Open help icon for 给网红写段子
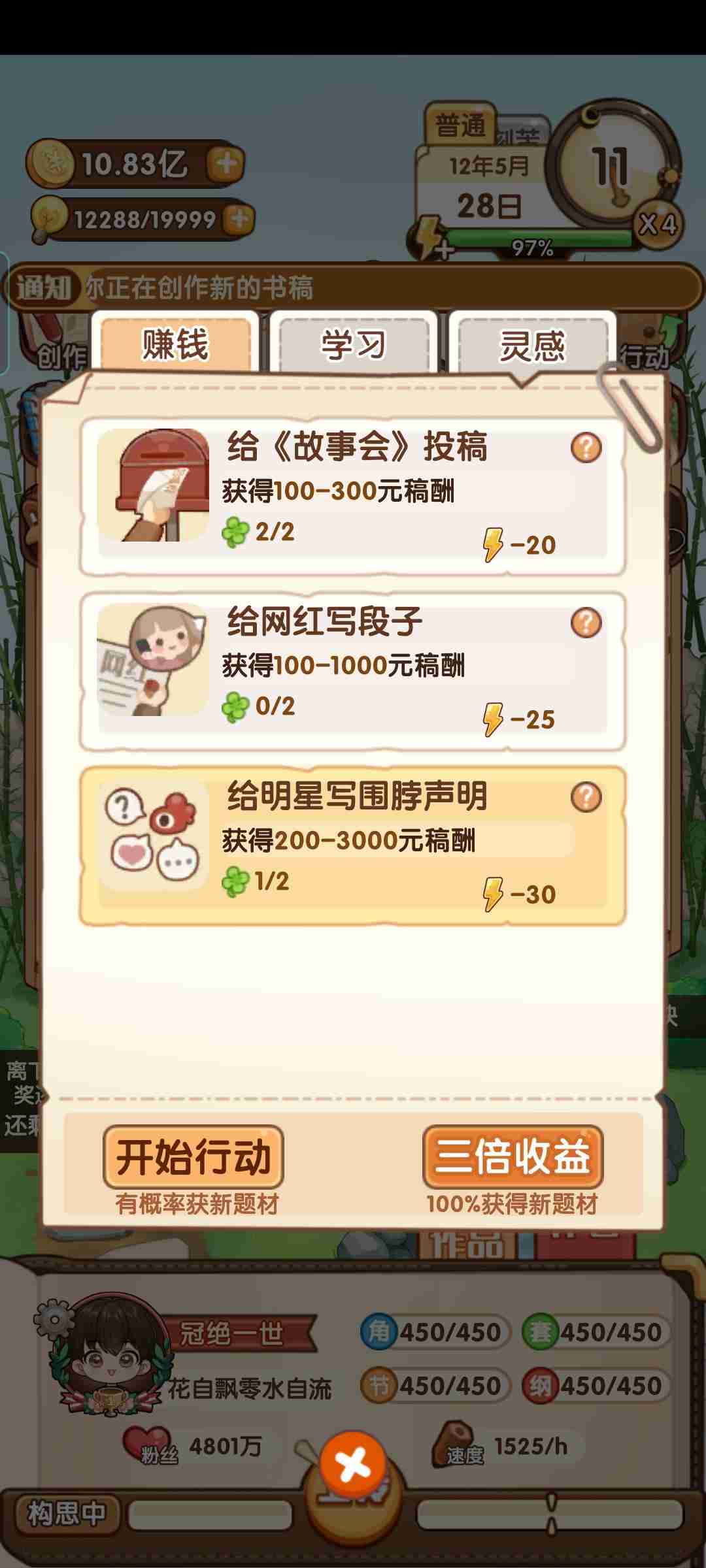 pyautogui.click(x=586, y=623)
